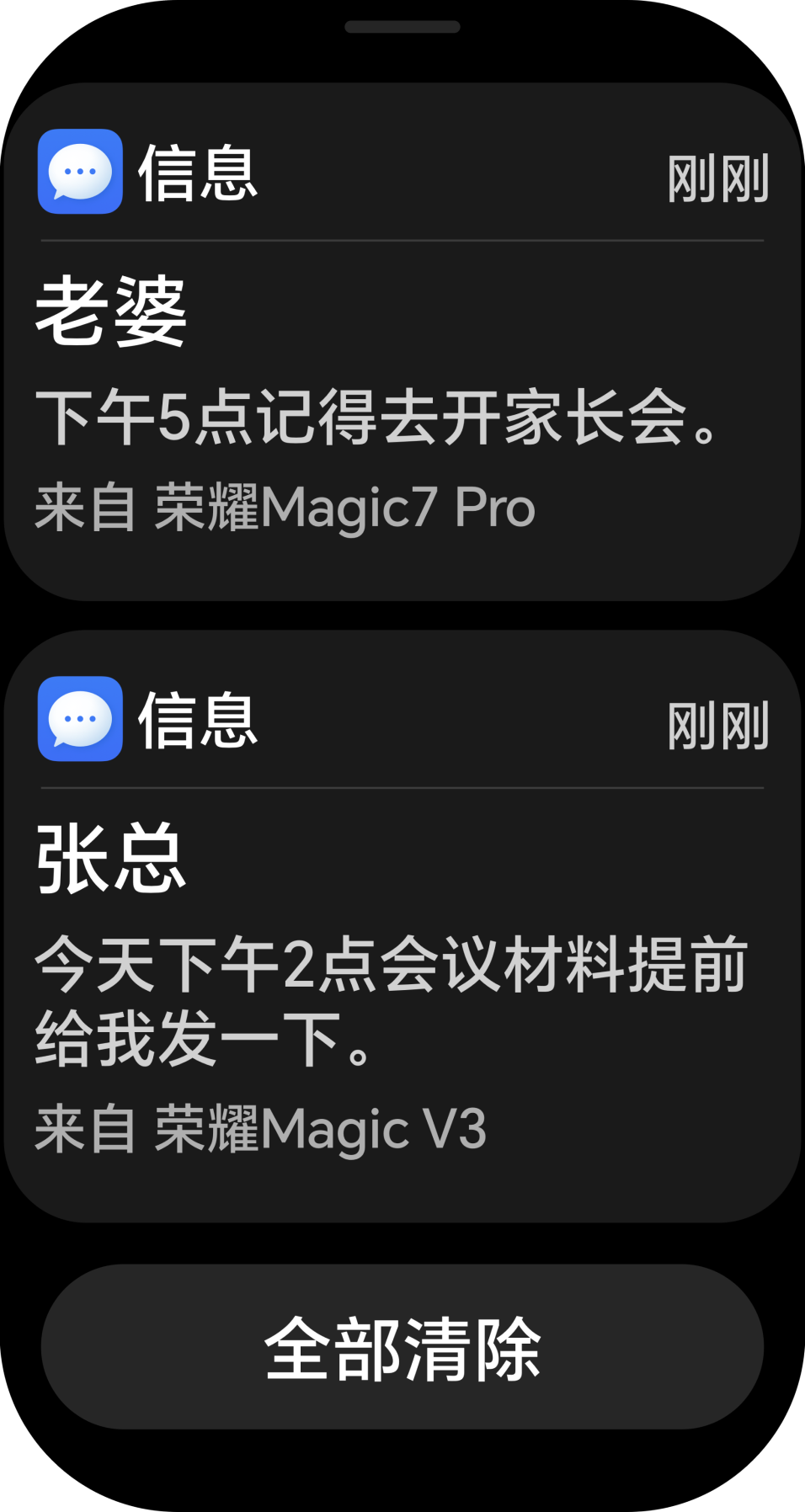Open the notification from 张总
Viewport: 805px width, 1512px height.
(402, 926)
